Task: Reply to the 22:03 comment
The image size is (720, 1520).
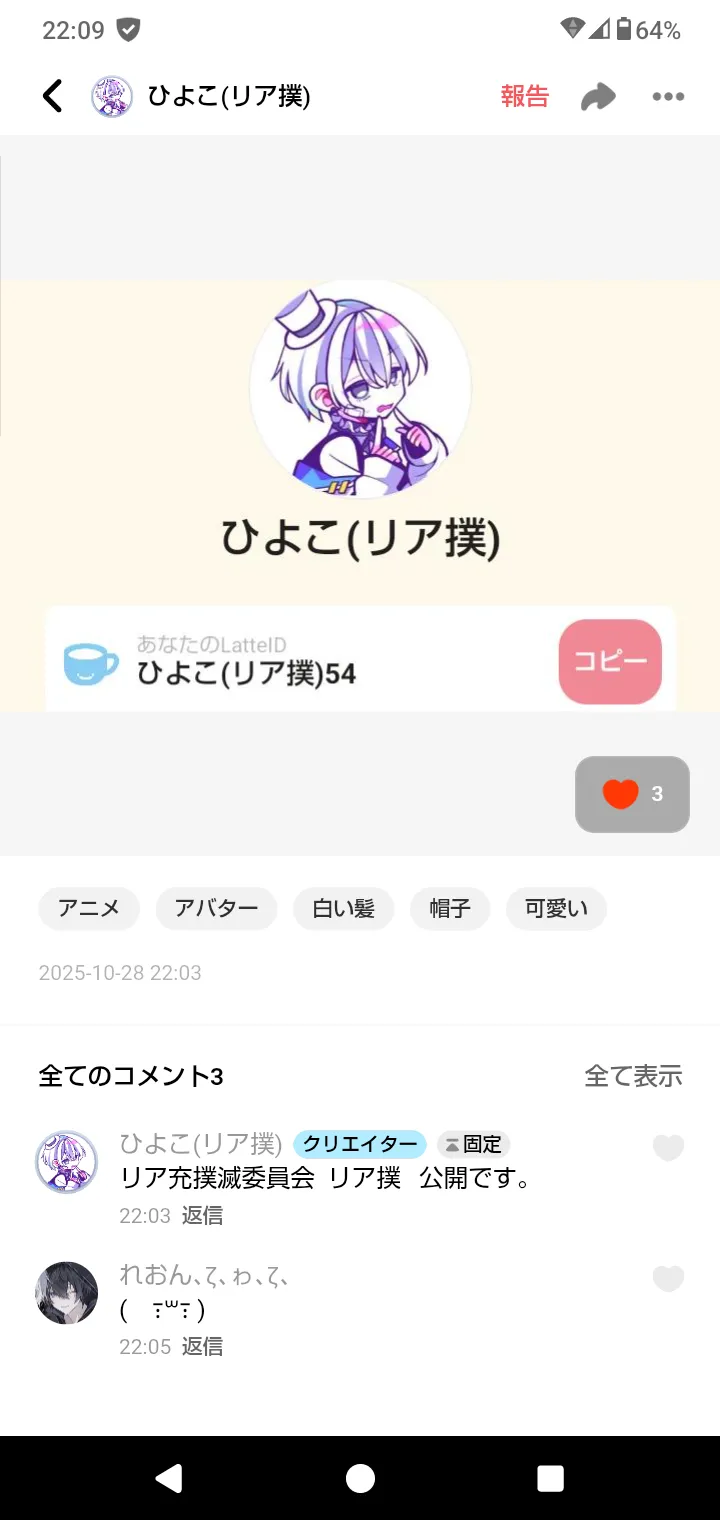Action: (x=202, y=1215)
